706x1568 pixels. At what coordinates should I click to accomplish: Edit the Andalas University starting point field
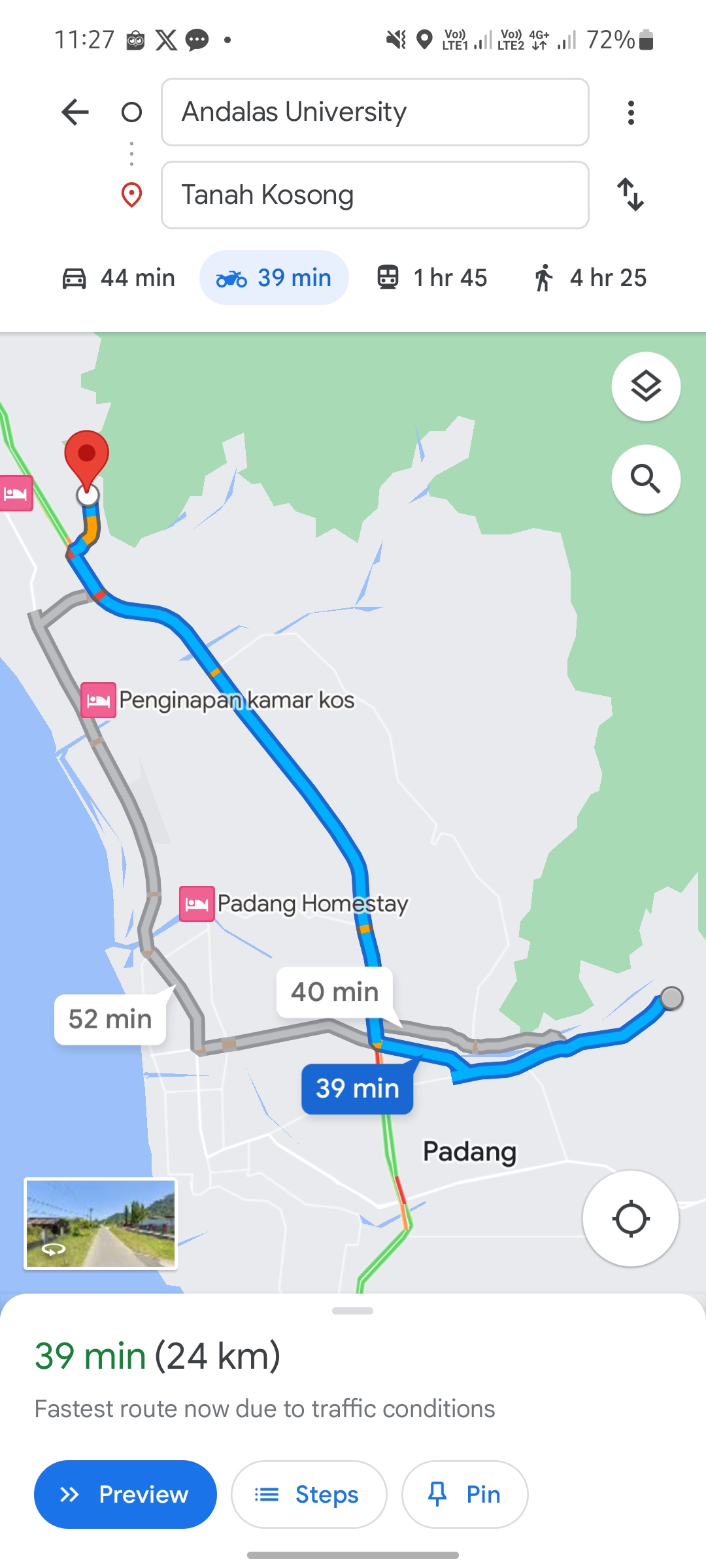click(375, 112)
